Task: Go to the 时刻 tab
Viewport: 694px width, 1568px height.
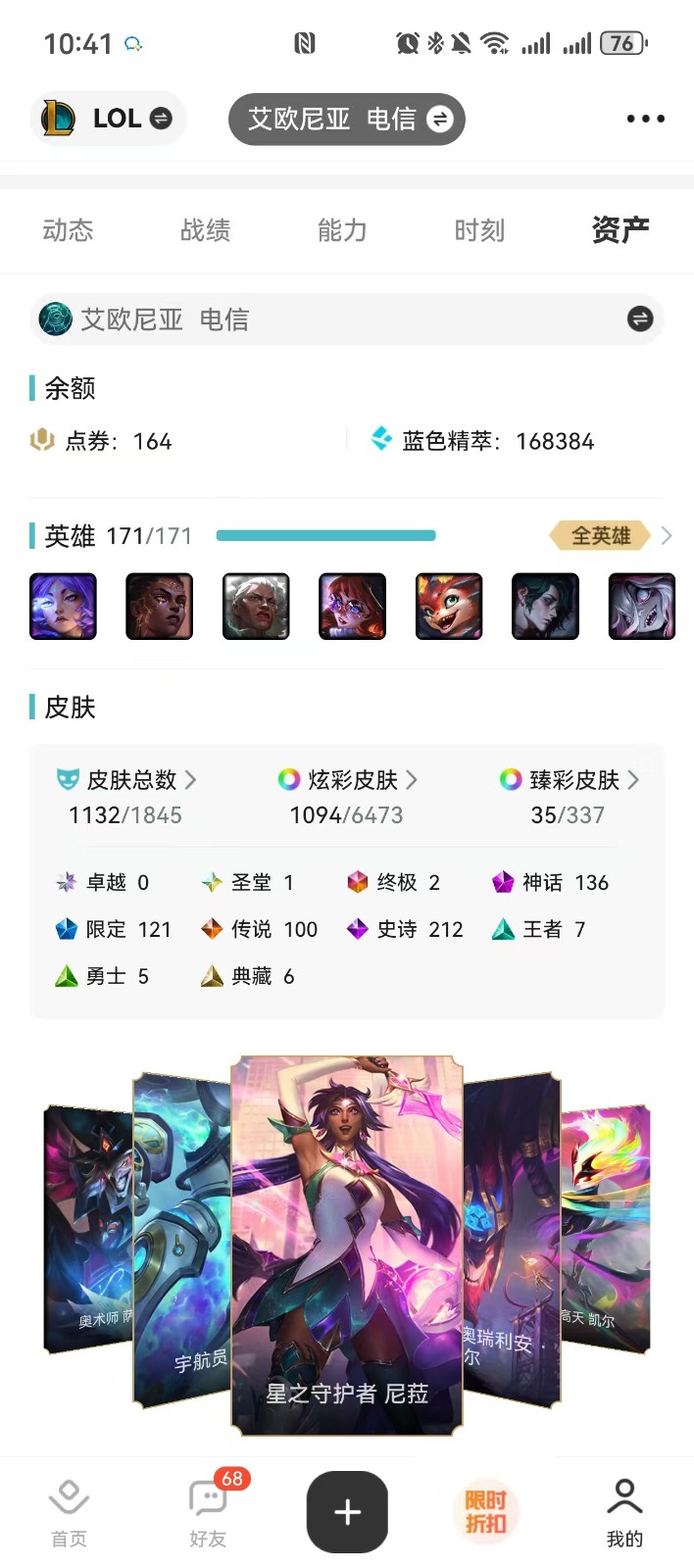Action: (479, 230)
